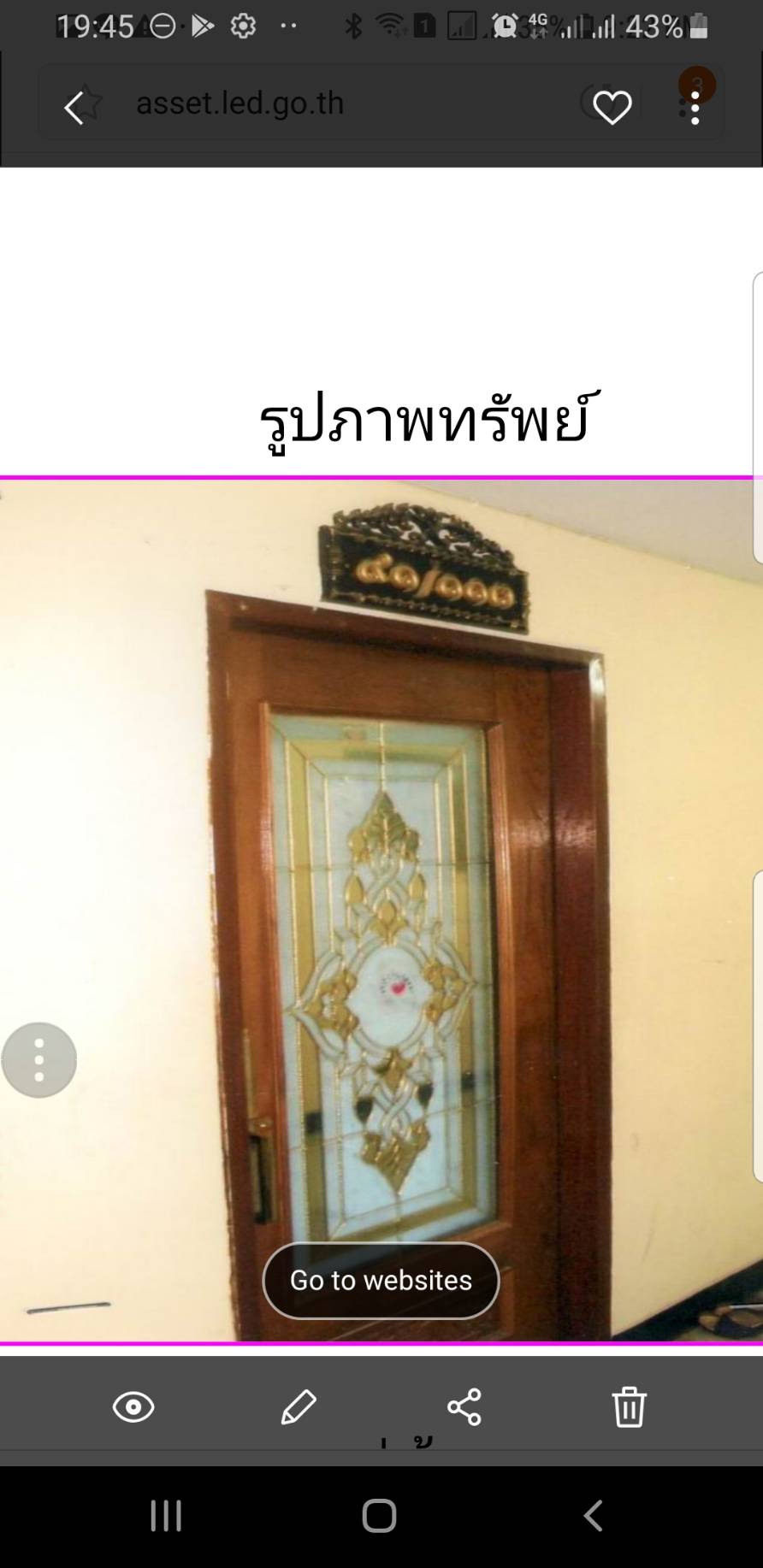Share this screenshot
The height and width of the screenshot is (1568, 763).
click(x=464, y=1407)
